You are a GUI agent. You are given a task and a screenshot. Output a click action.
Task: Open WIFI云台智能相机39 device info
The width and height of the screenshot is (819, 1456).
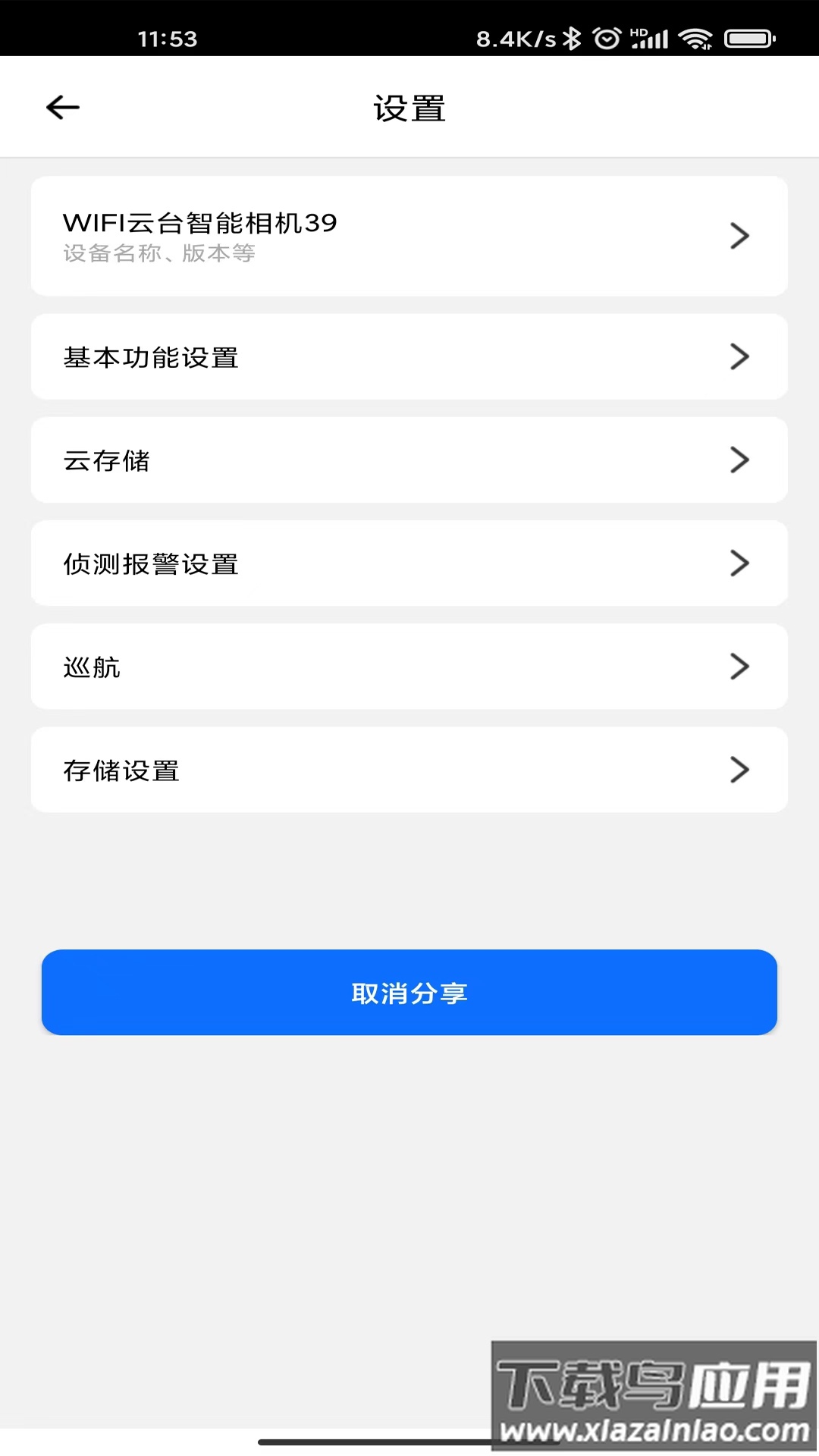[409, 236]
